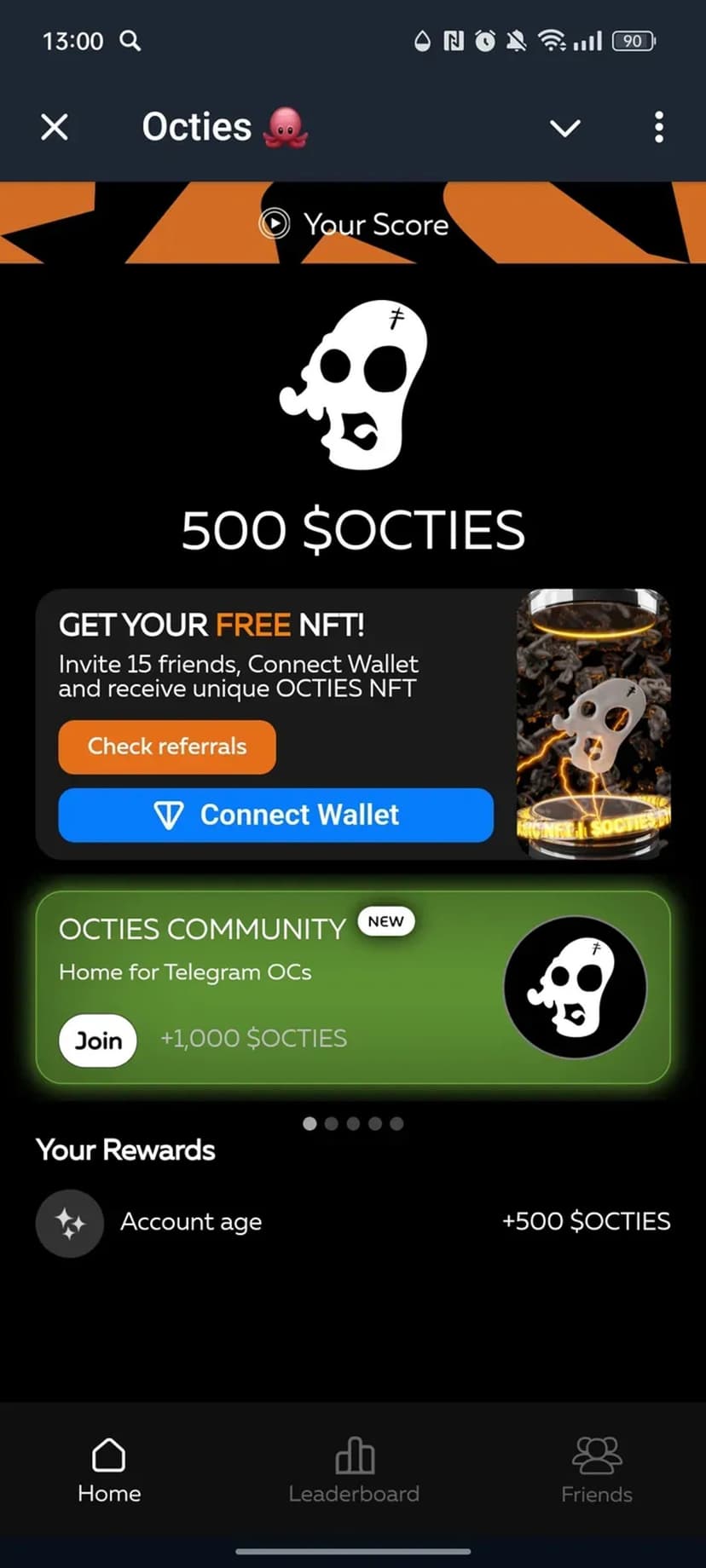Viewport: 706px width, 1568px height.
Task: Collapse the app with the chevron
Action: [564, 128]
